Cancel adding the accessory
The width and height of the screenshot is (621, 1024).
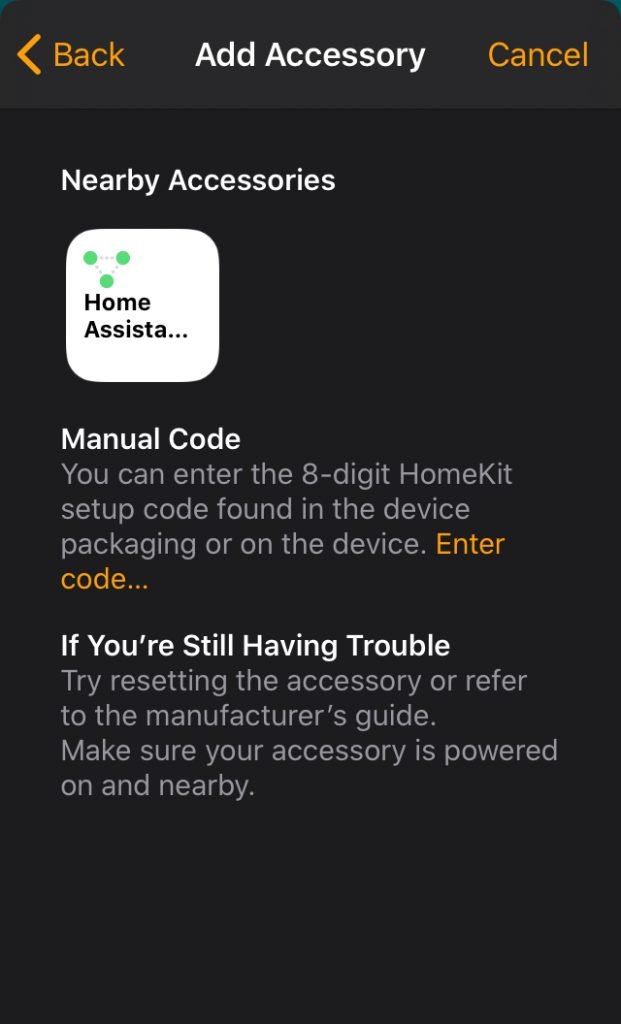coord(537,55)
